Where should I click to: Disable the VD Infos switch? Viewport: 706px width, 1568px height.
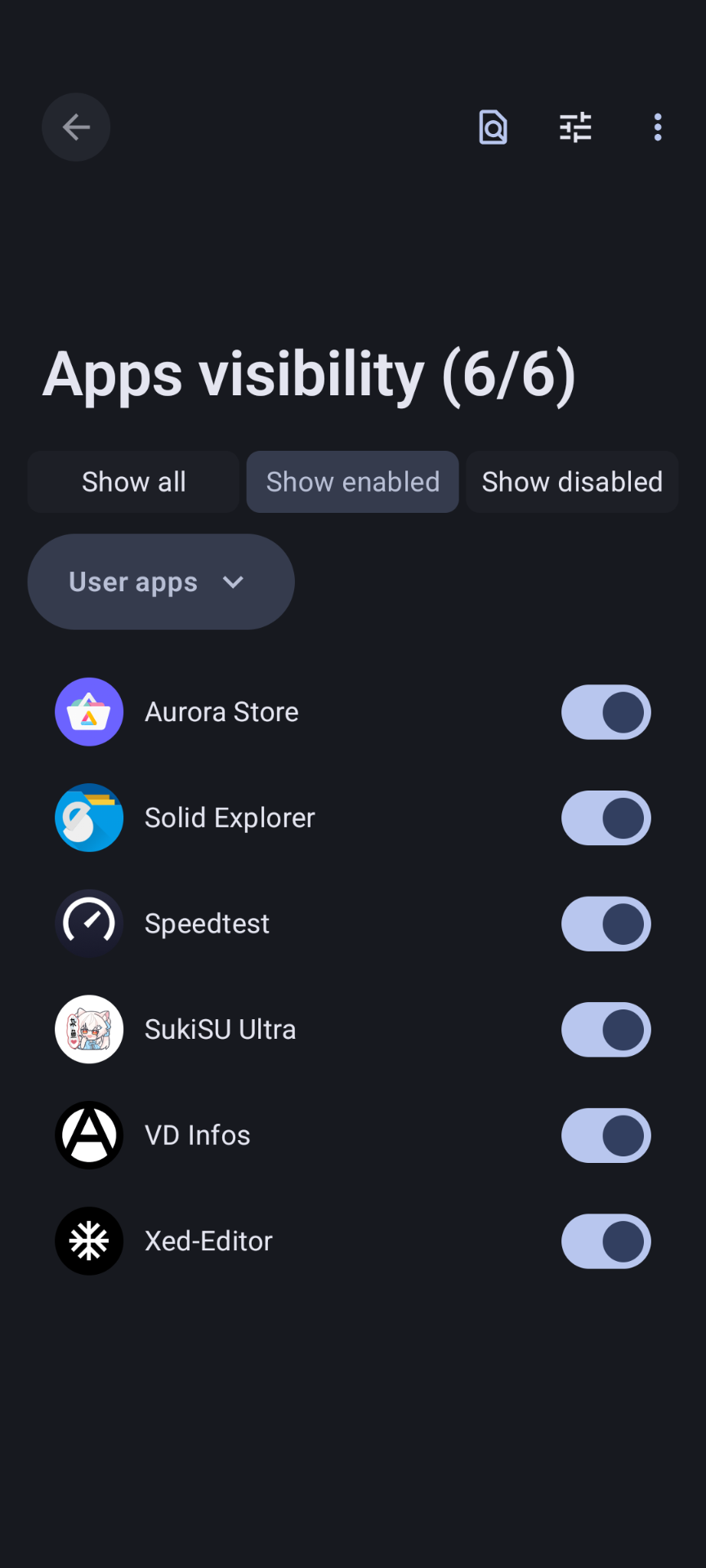point(605,1135)
